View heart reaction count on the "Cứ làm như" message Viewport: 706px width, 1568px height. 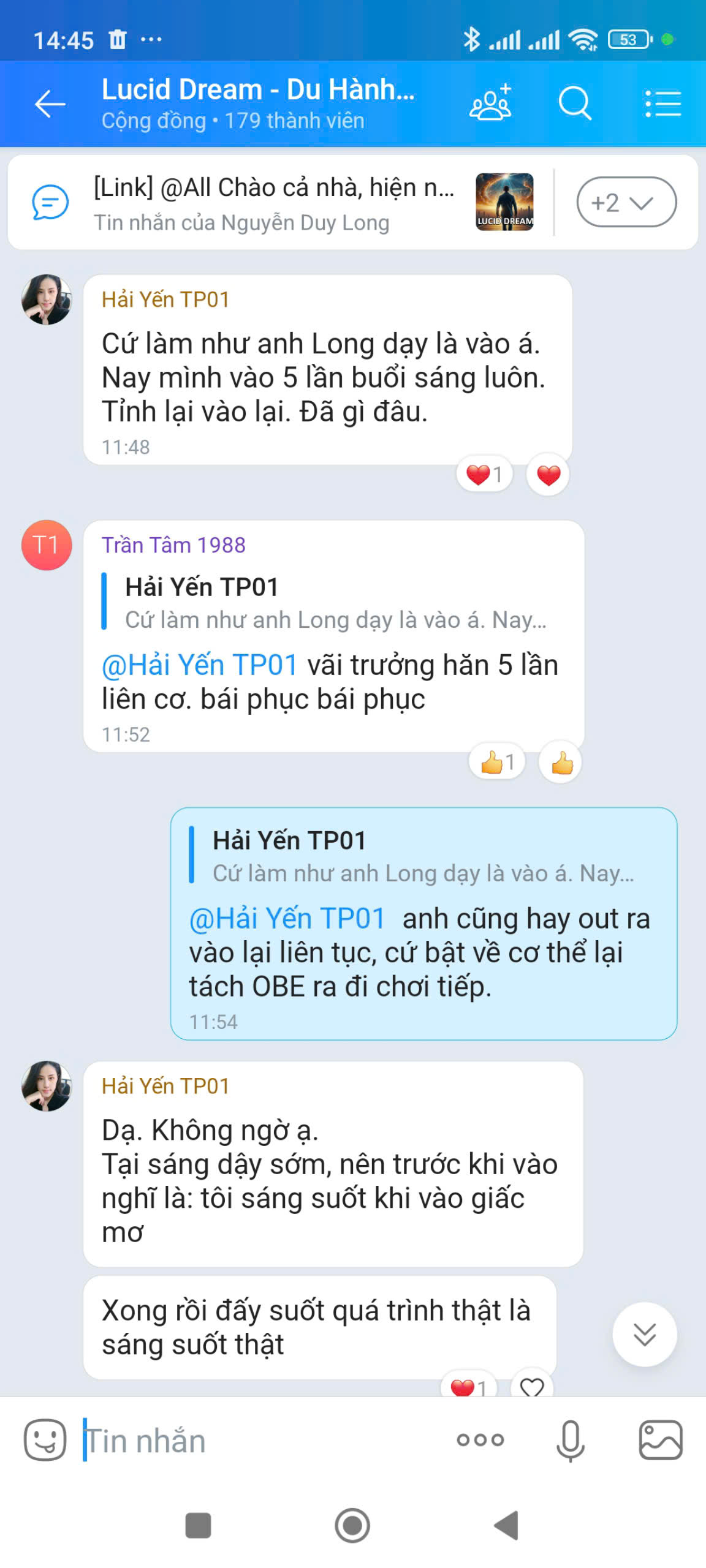coord(484,475)
